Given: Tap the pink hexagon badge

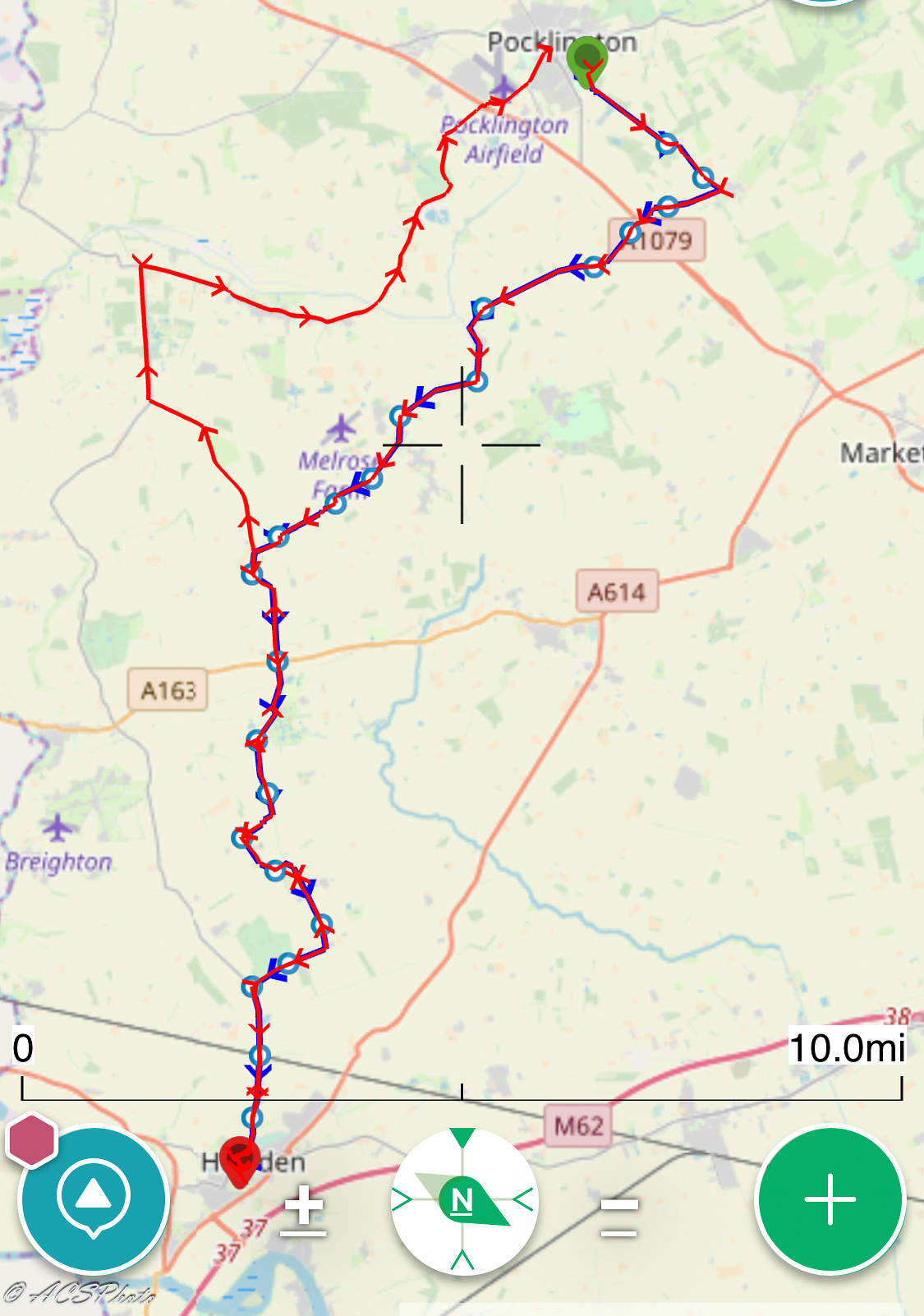Looking at the screenshot, I should [x=31, y=1140].
